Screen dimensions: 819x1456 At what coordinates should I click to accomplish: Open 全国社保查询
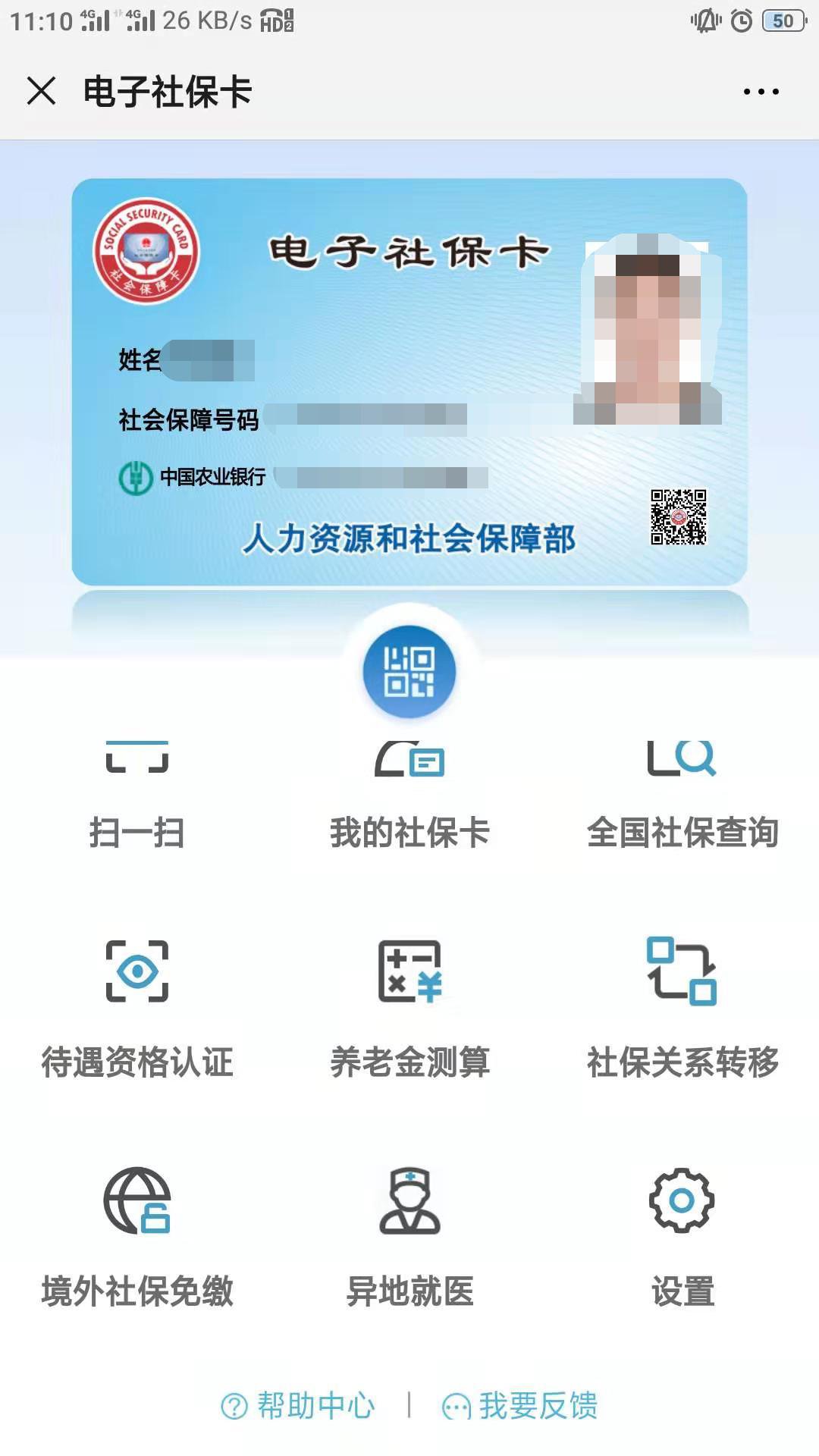682,796
